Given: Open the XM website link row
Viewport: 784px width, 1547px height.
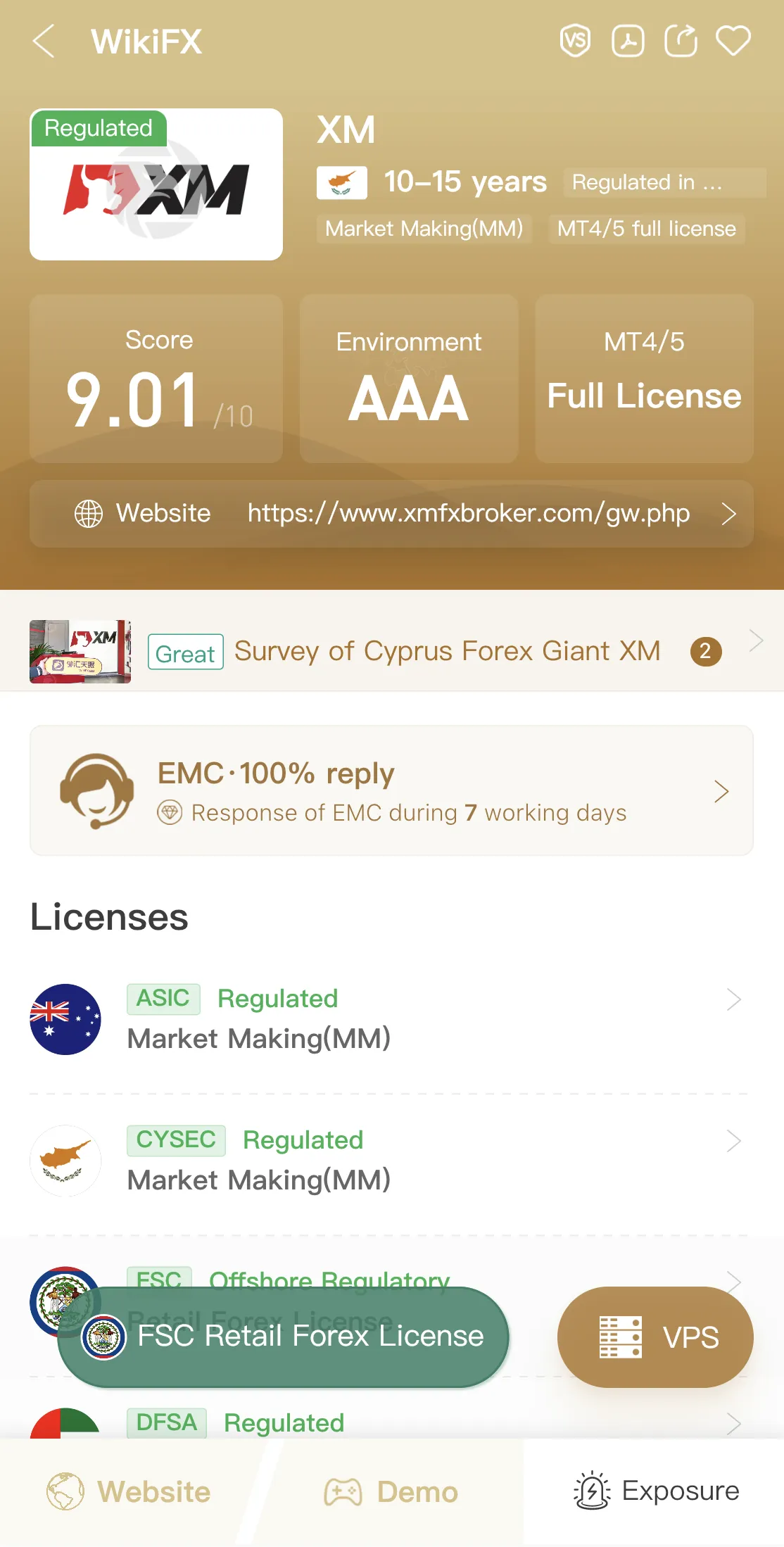Looking at the screenshot, I should 391,514.
